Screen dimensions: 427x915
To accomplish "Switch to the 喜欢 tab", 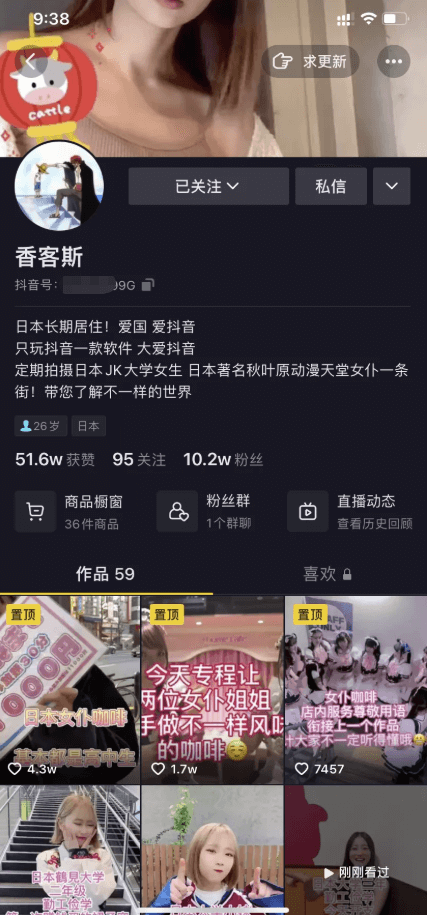I will click(x=327, y=574).
